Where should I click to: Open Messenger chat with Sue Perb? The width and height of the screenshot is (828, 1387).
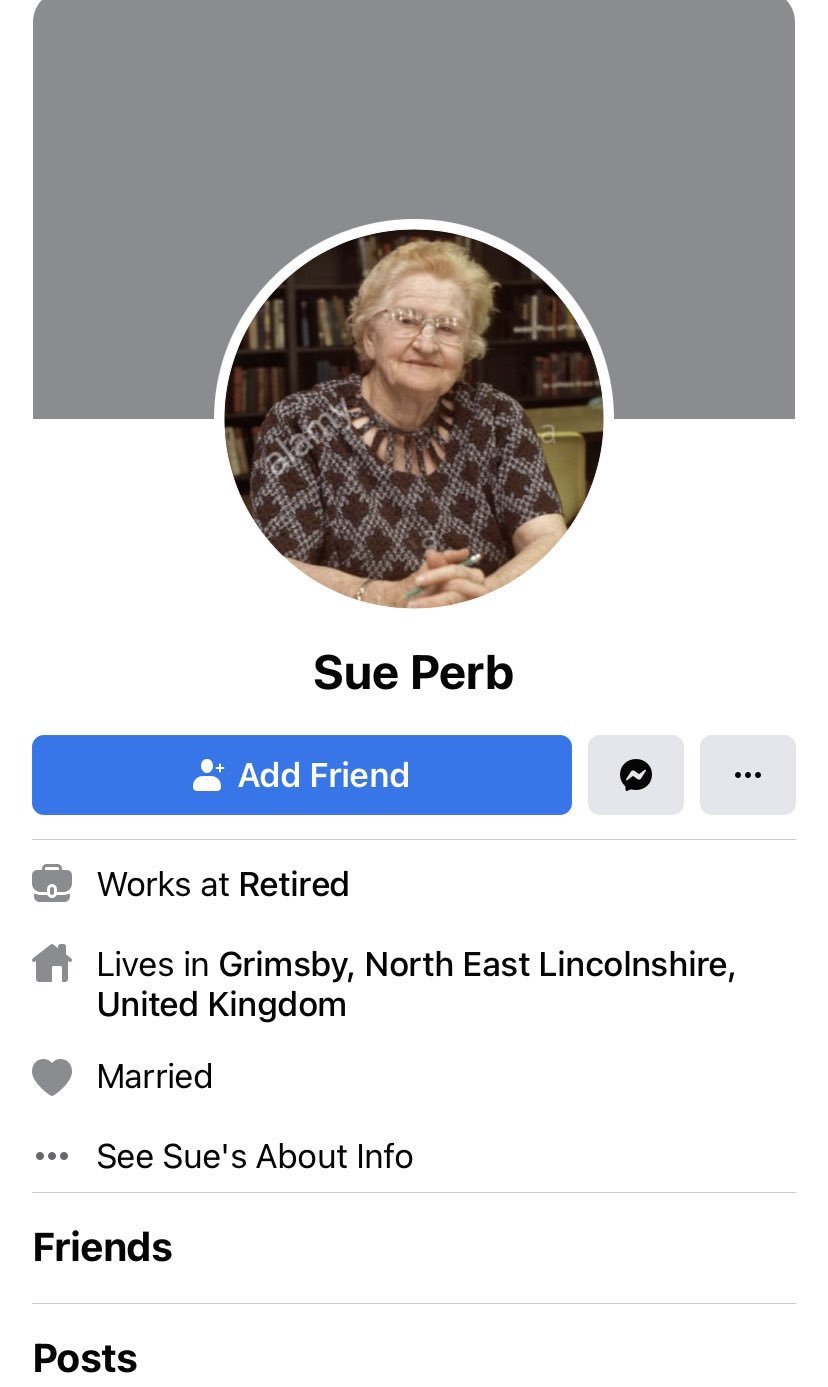[636, 775]
